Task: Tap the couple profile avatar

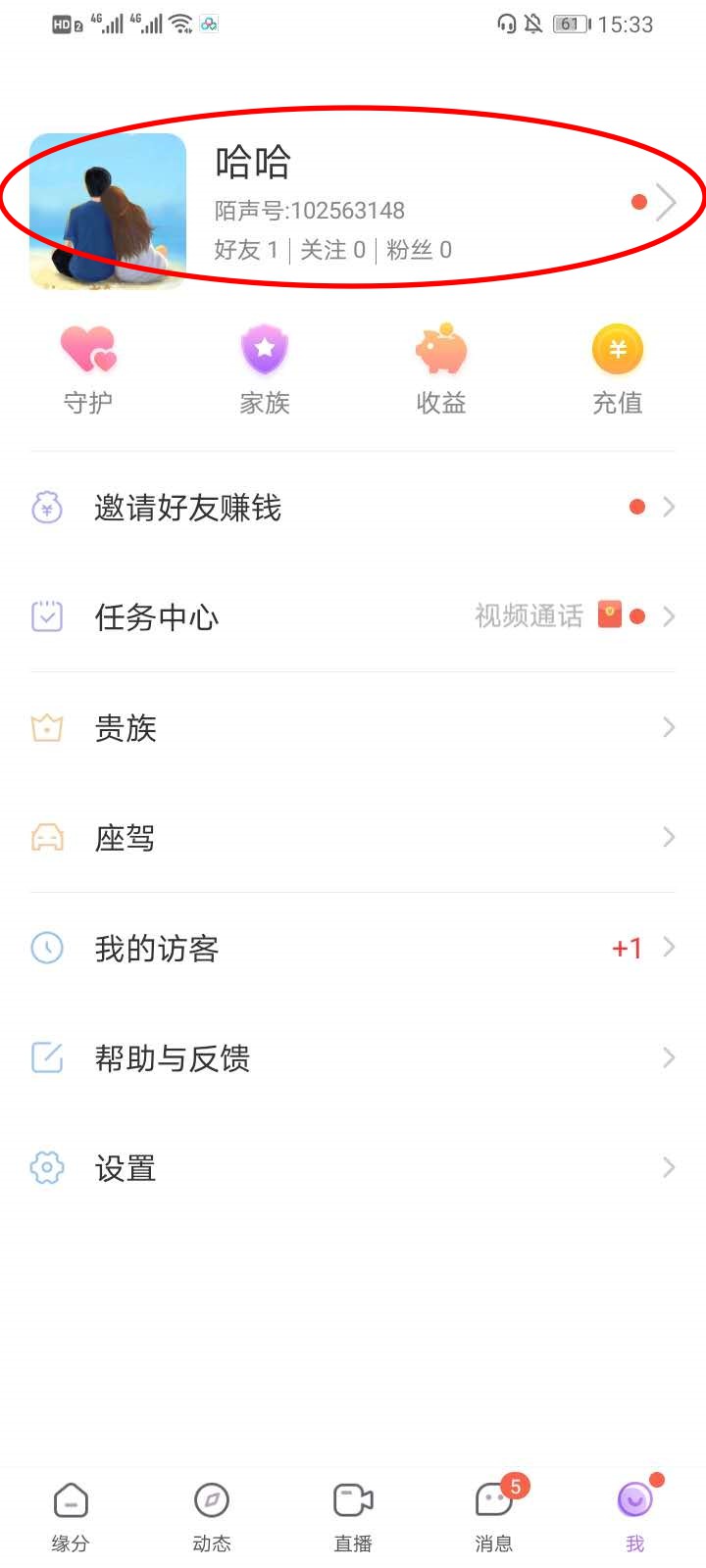Action: tap(108, 211)
